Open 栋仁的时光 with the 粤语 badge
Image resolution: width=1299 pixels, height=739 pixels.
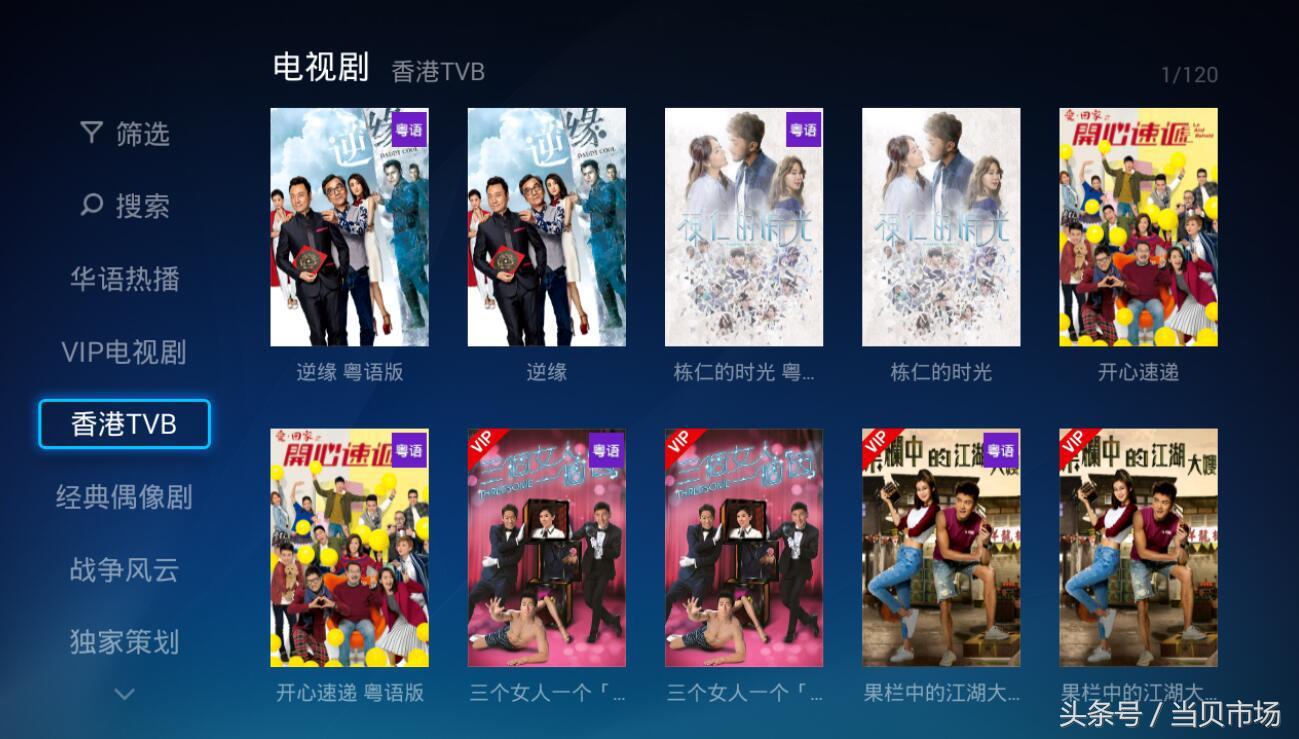click(743, 227)
